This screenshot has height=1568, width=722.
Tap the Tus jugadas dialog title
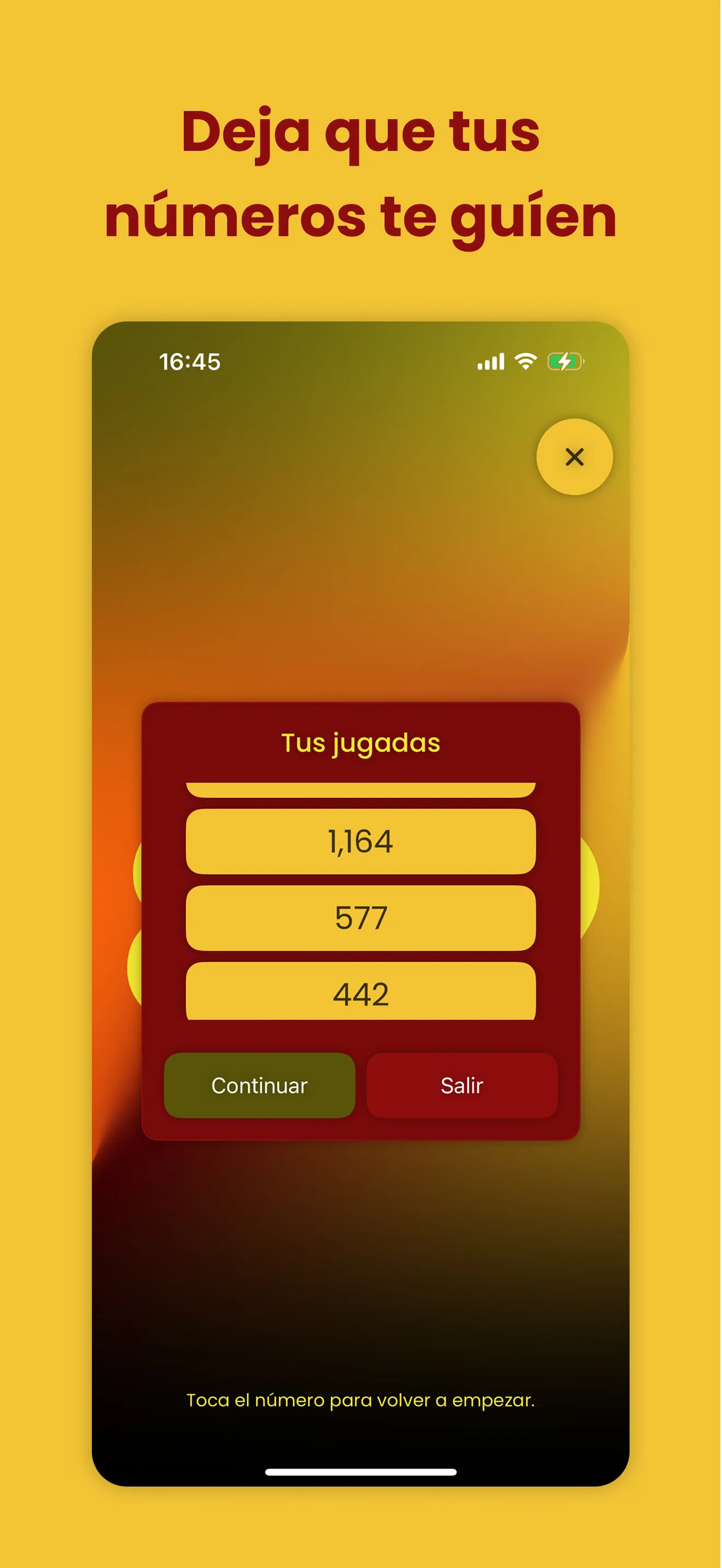point(361,742)
